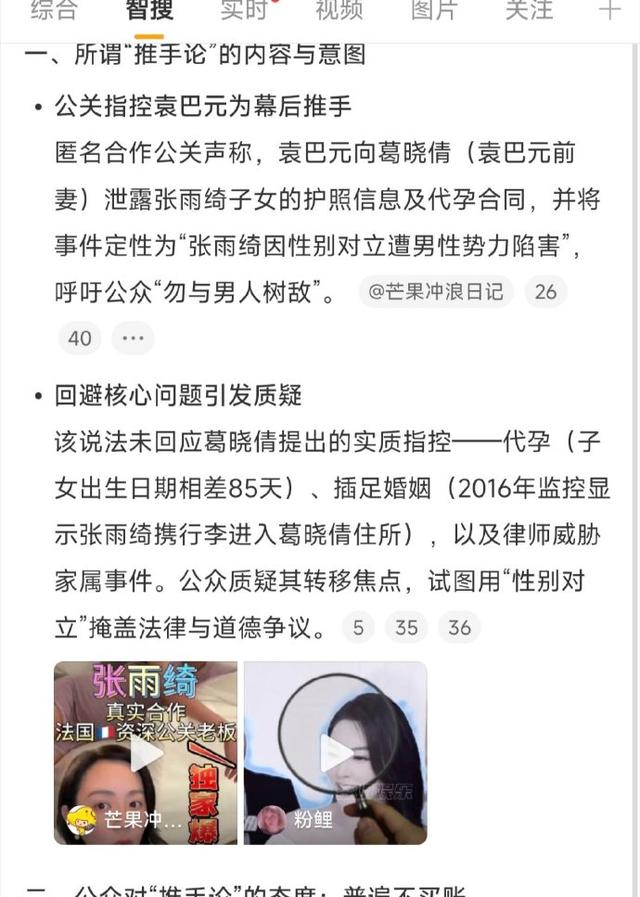Open source @芒果冲浪日记
This screenshot has width=640, height=897.
[x=436, y=292]
